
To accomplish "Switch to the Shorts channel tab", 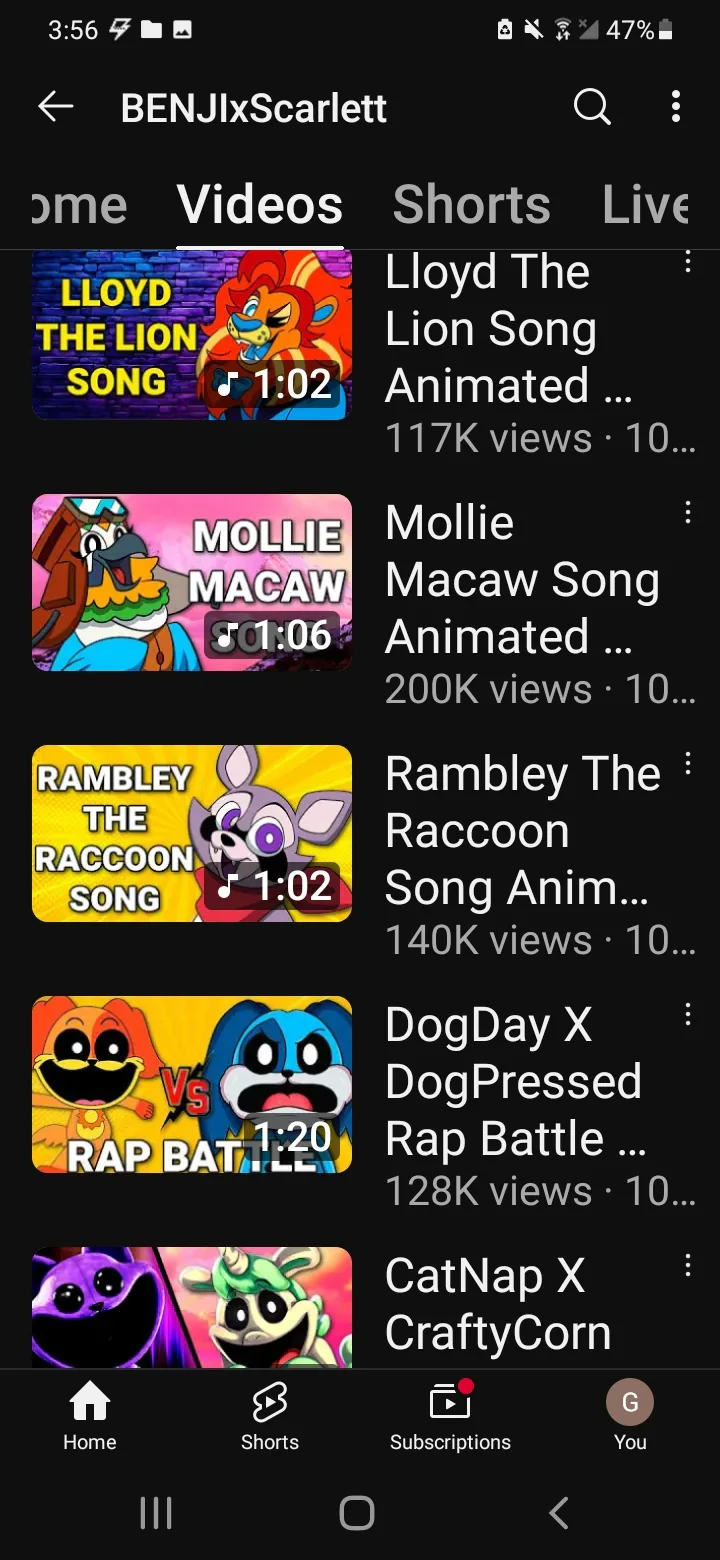I will pos(471,204).
